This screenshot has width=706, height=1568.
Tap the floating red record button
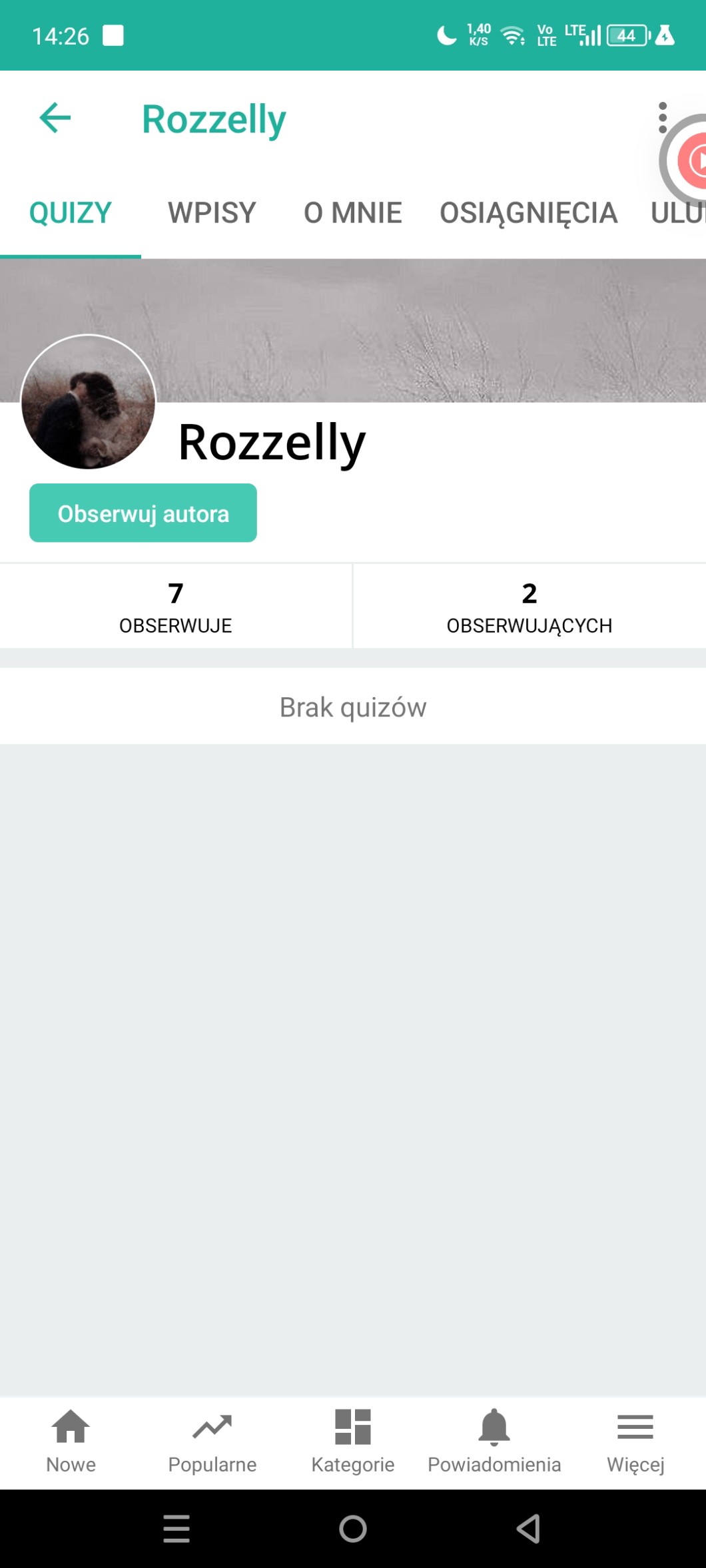point(693,160)
